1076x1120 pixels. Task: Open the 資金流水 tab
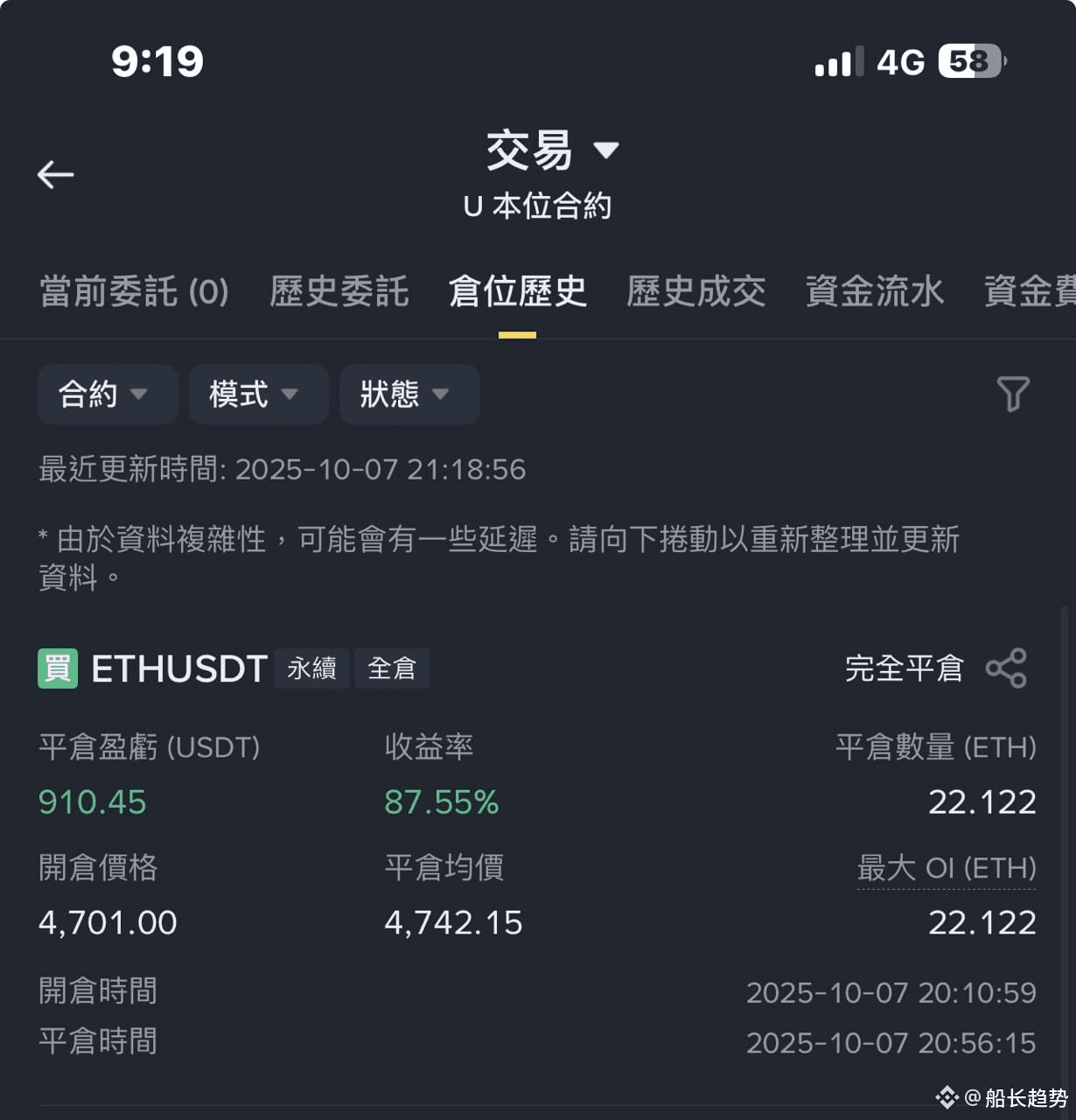(x=875, y=291)
